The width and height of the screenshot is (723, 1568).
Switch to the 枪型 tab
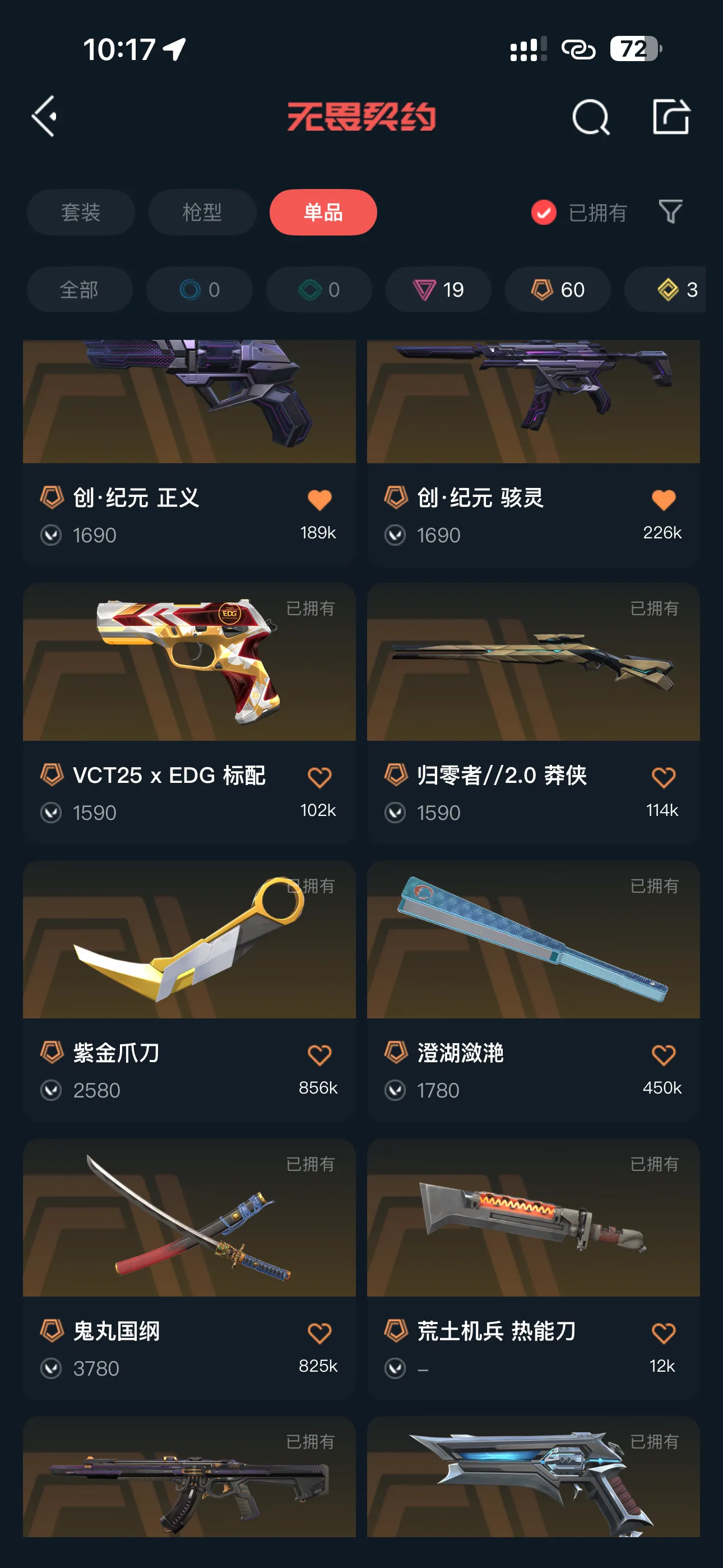pyautogui.click(x=202, y=212)
